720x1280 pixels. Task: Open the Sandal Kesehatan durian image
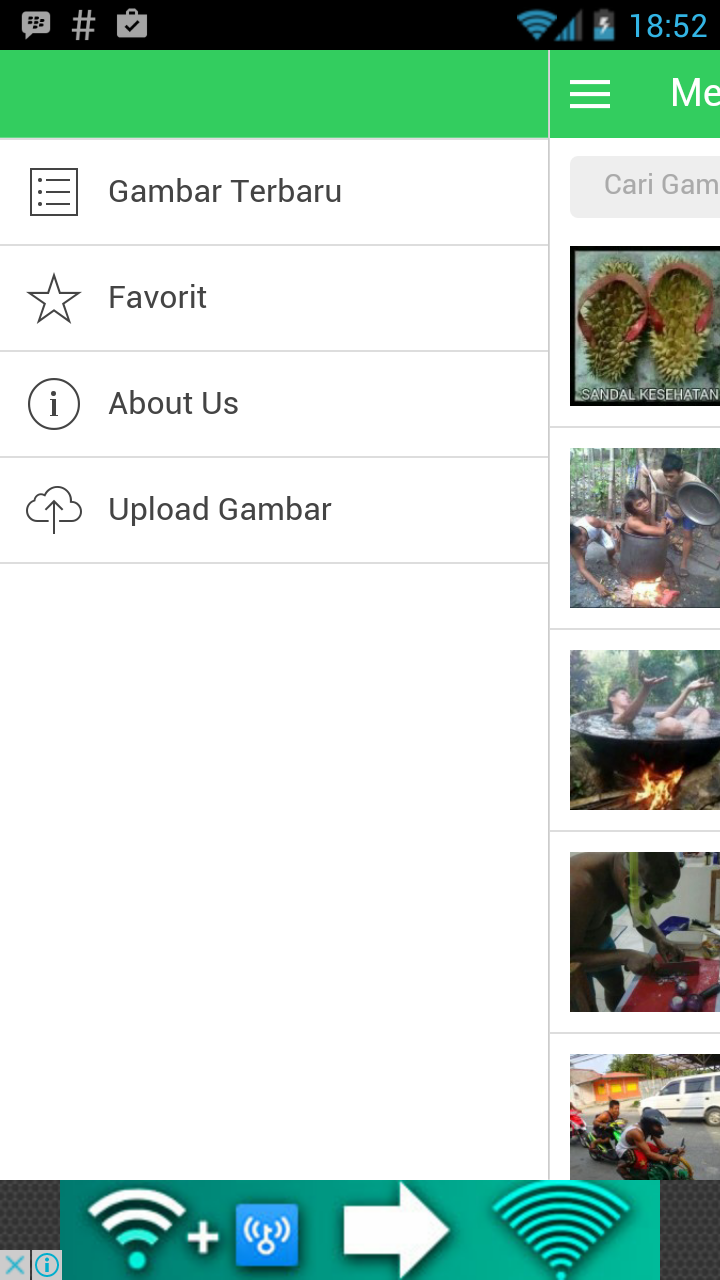(x=645, y=326)
